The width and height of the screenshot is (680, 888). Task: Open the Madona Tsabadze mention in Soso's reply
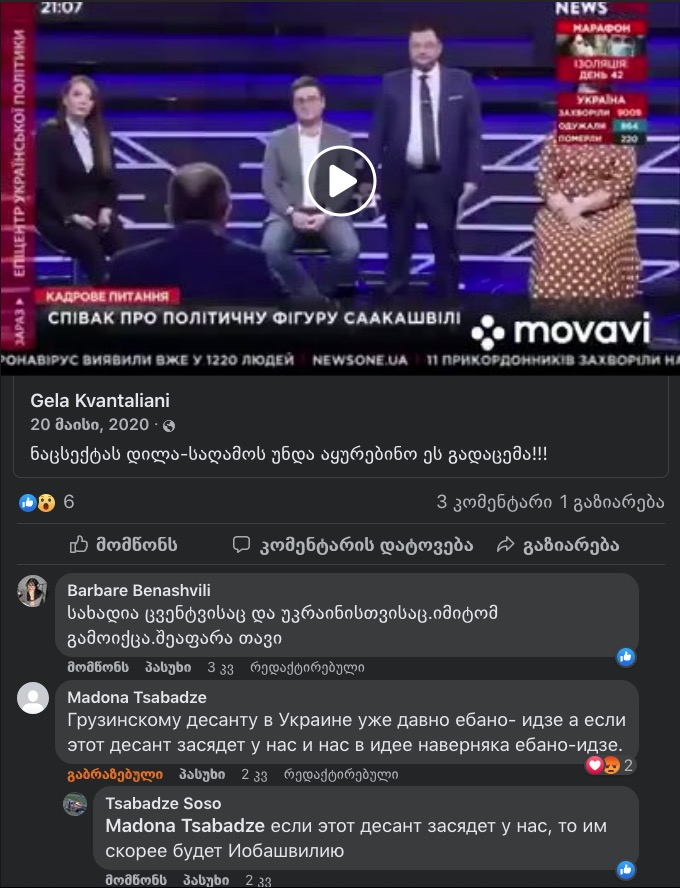click(x=185, y=826)
